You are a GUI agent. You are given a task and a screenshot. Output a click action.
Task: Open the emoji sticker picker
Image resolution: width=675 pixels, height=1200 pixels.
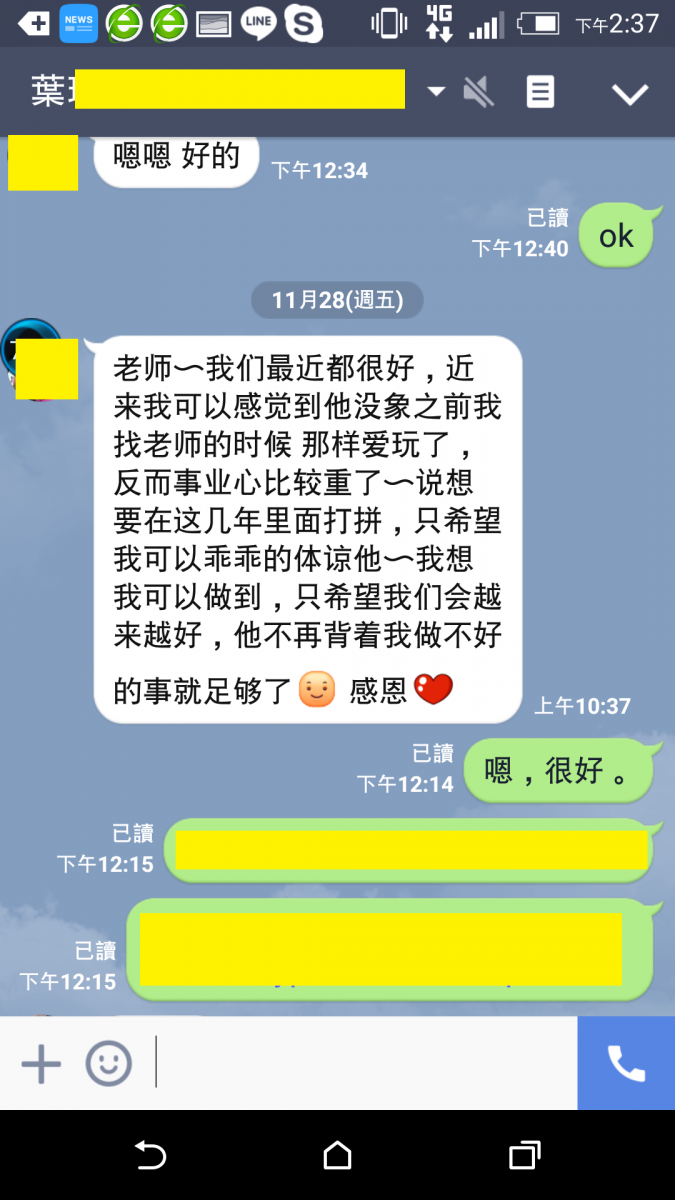(x=108, y=1064)
